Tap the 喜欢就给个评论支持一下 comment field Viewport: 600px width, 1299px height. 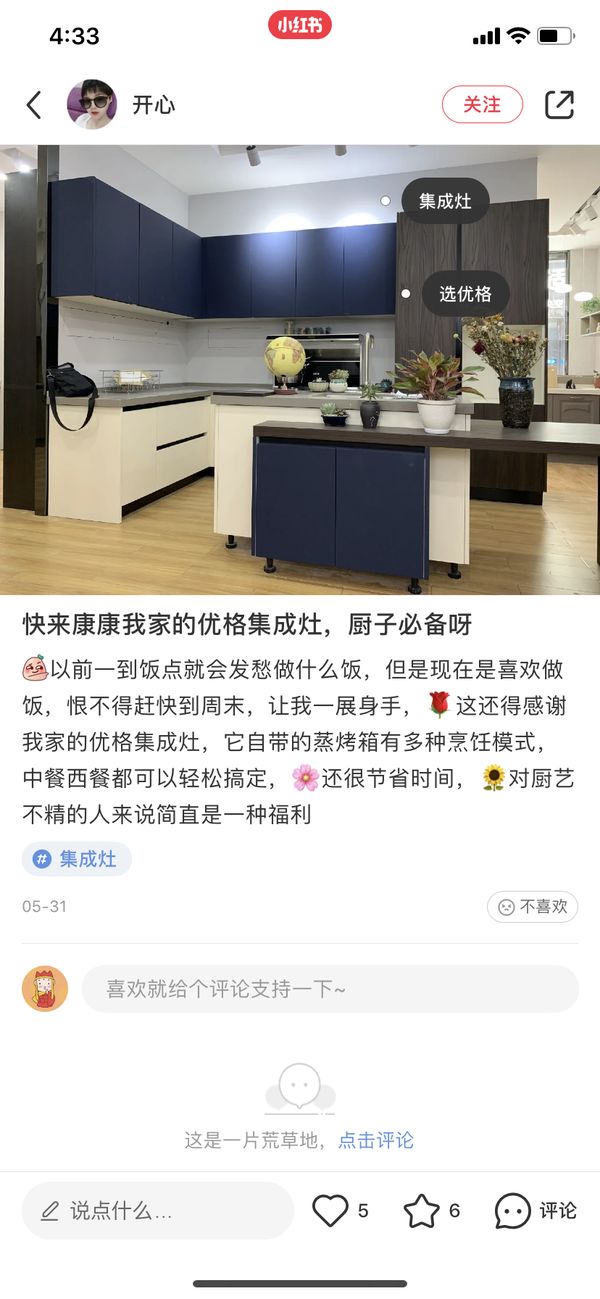330,989
